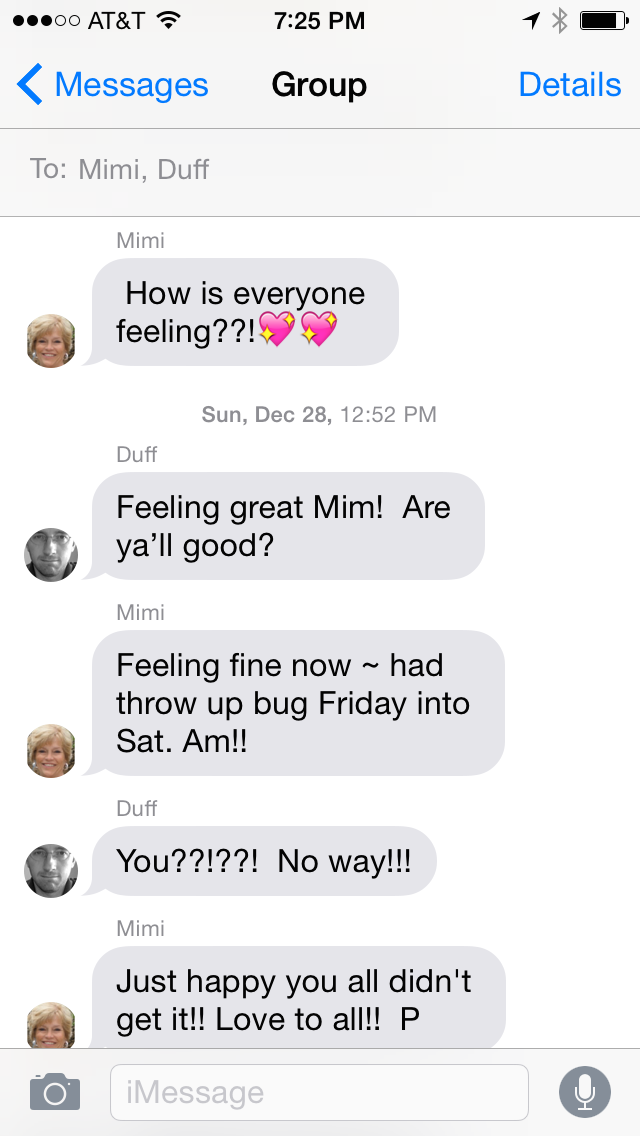
Task: Open group Details
Action: point(569,85)
